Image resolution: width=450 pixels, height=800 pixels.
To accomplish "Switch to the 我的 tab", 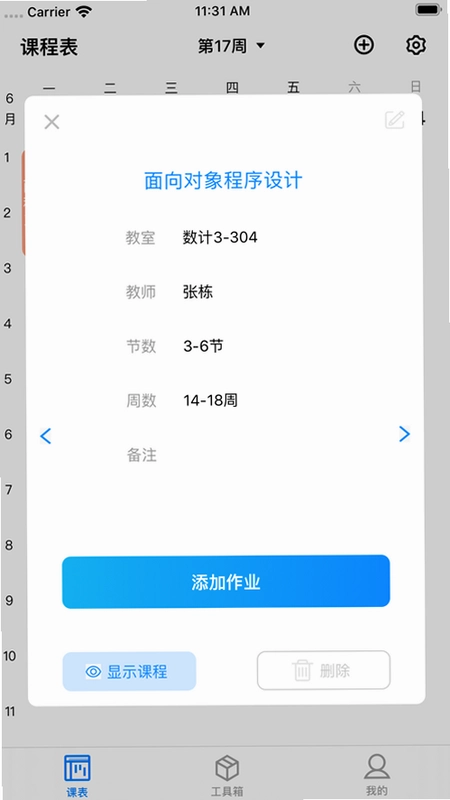I will 377,774.
